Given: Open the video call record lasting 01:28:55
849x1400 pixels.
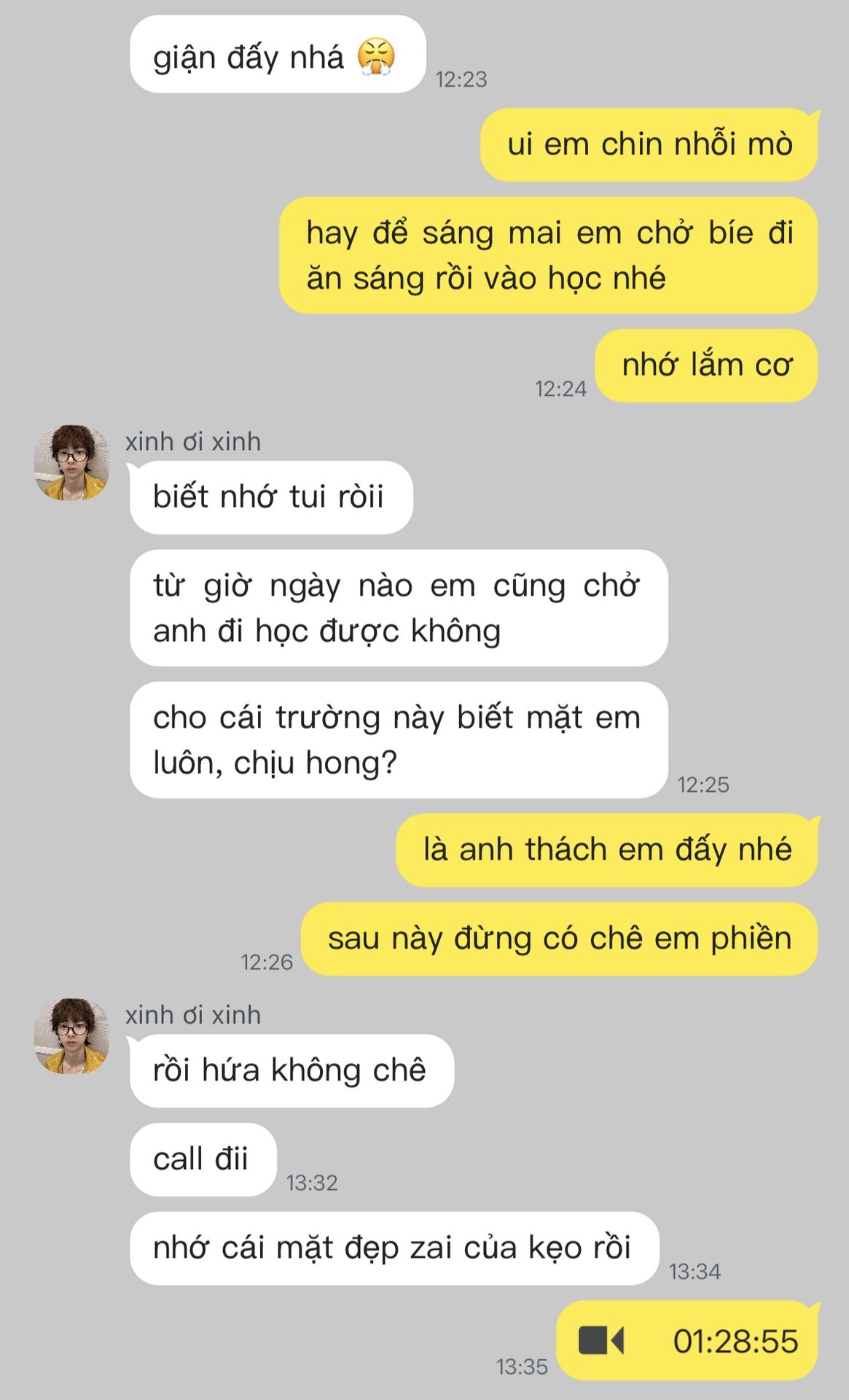Looking at the screenshot, I should point(687,1340).
